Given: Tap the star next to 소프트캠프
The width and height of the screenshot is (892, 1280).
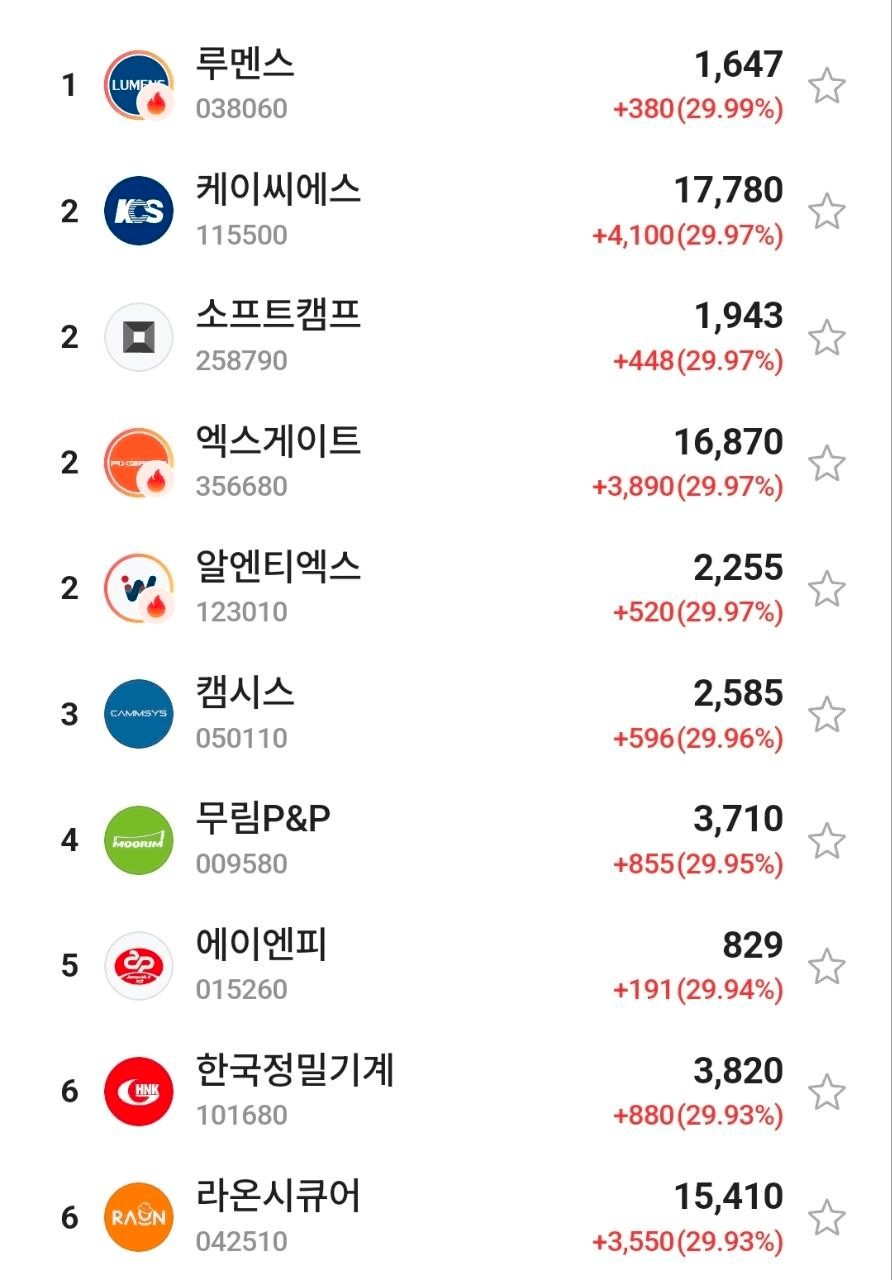Looking at the screenshot, I should [826, 338].
